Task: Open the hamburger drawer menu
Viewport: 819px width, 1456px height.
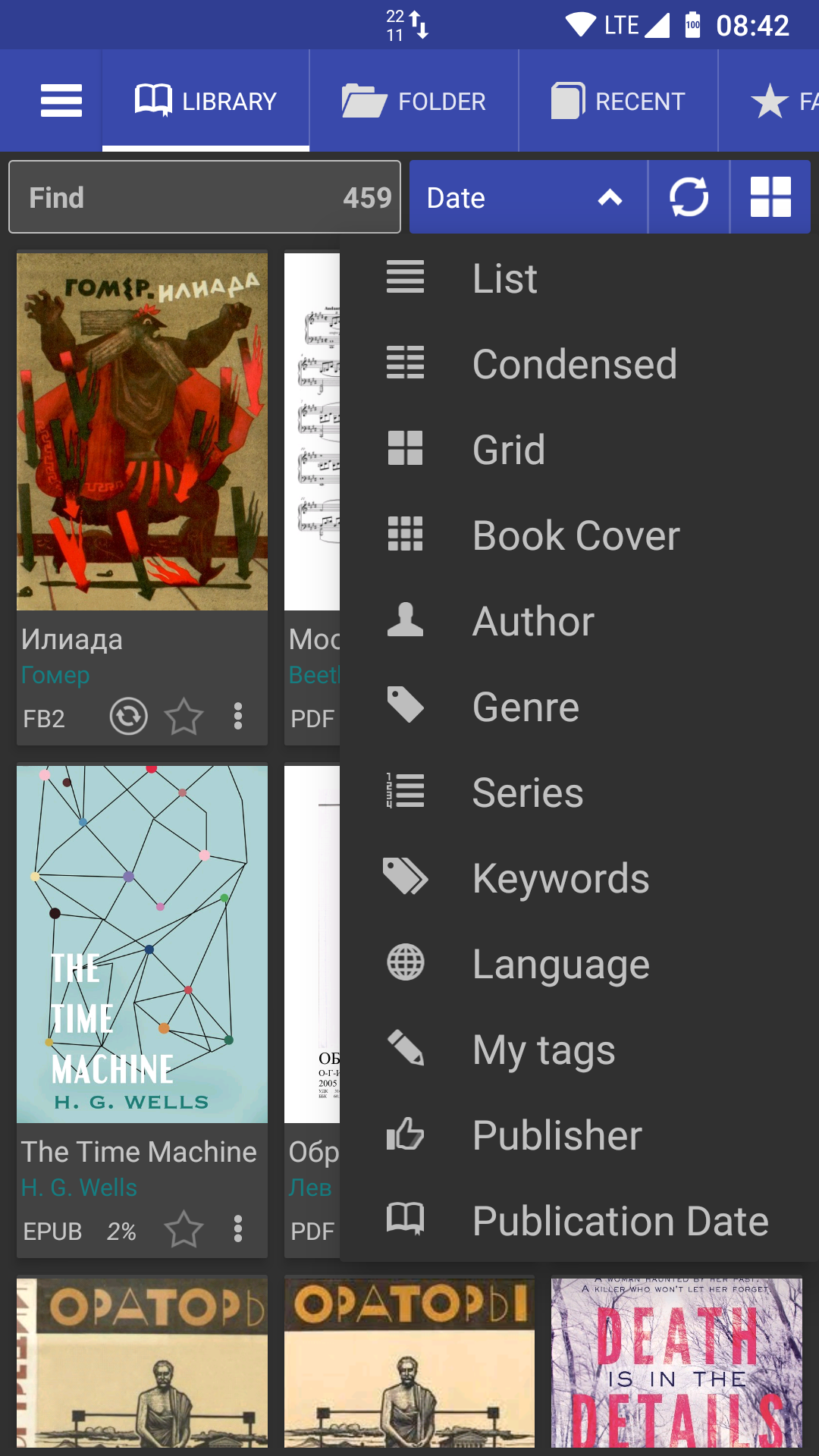Action: pyautogui.click(x=61, y=101)
